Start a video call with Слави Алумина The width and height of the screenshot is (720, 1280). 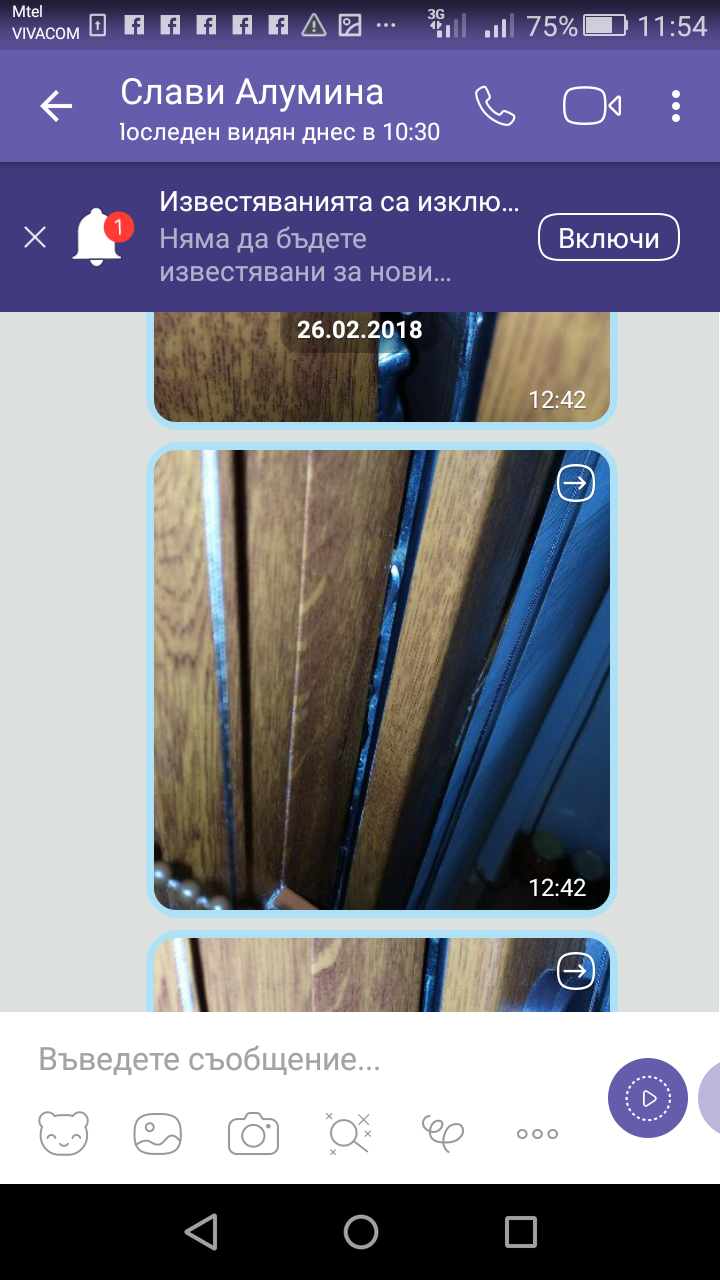[x=592, y=106]
